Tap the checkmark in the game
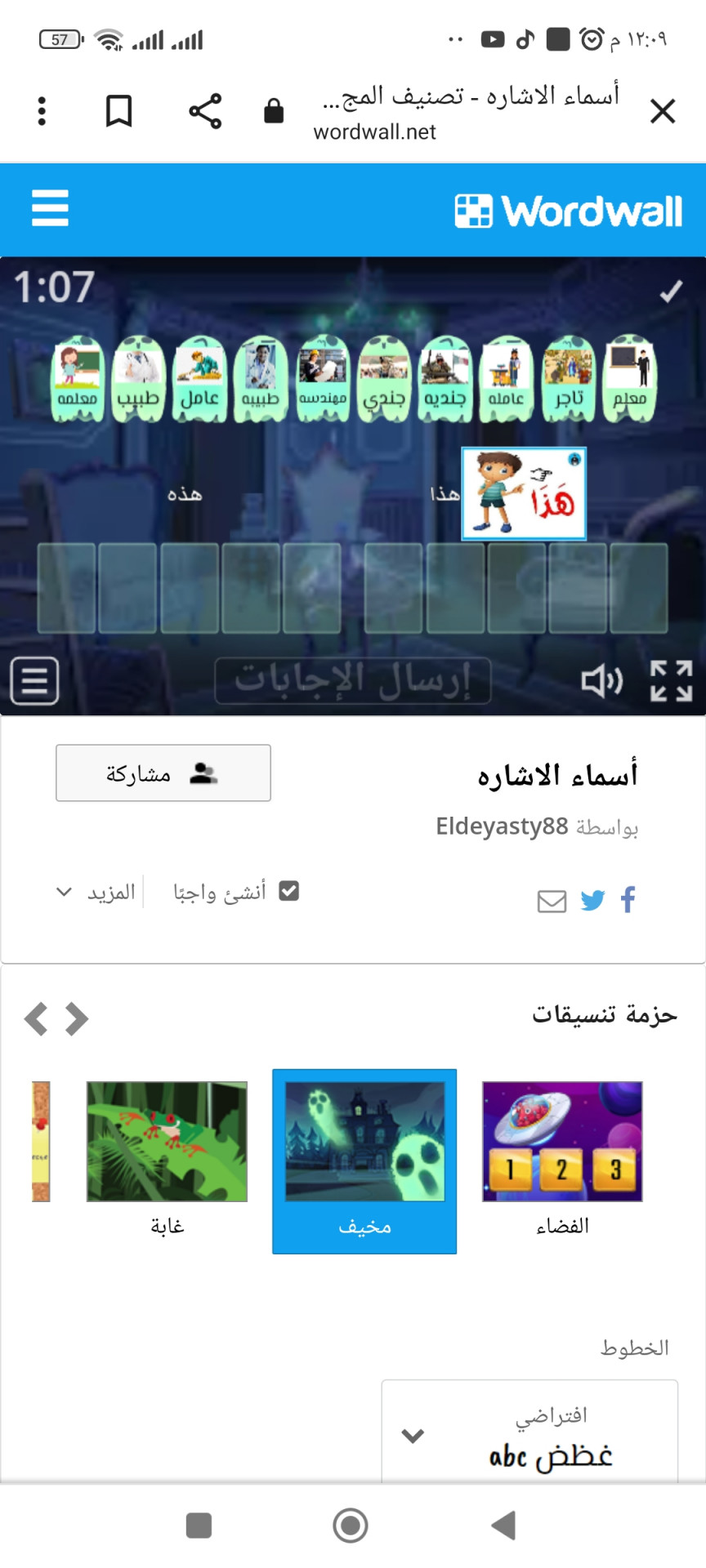The width and height of the screenshot is (706, 1568). [x=671, y=292]
